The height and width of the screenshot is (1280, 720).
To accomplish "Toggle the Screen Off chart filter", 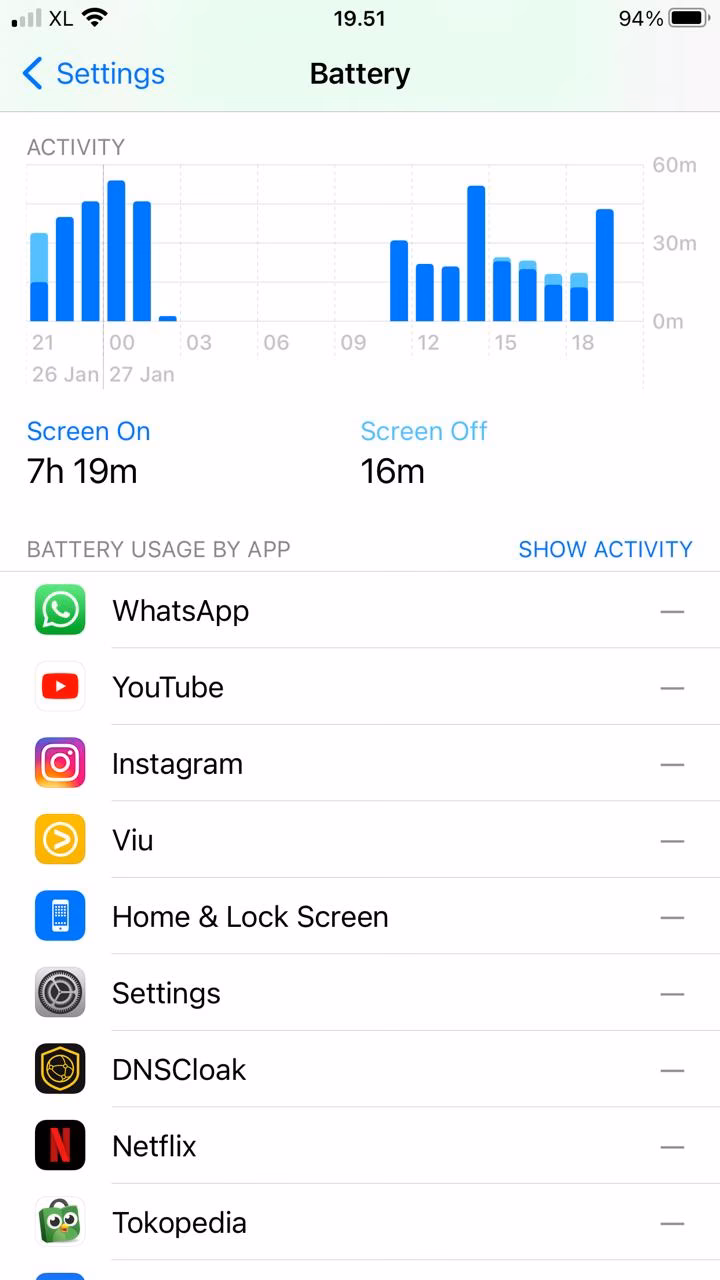I will [424, 431].
